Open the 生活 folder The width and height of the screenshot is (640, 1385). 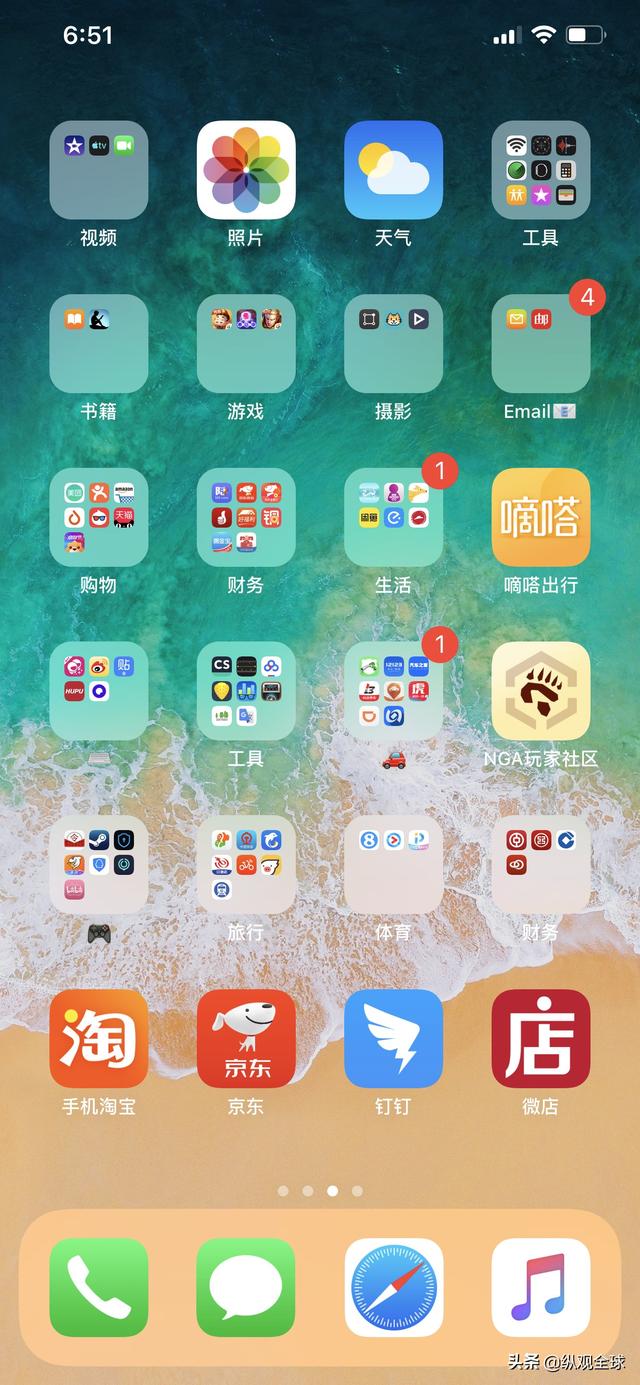tap(393, 517)
